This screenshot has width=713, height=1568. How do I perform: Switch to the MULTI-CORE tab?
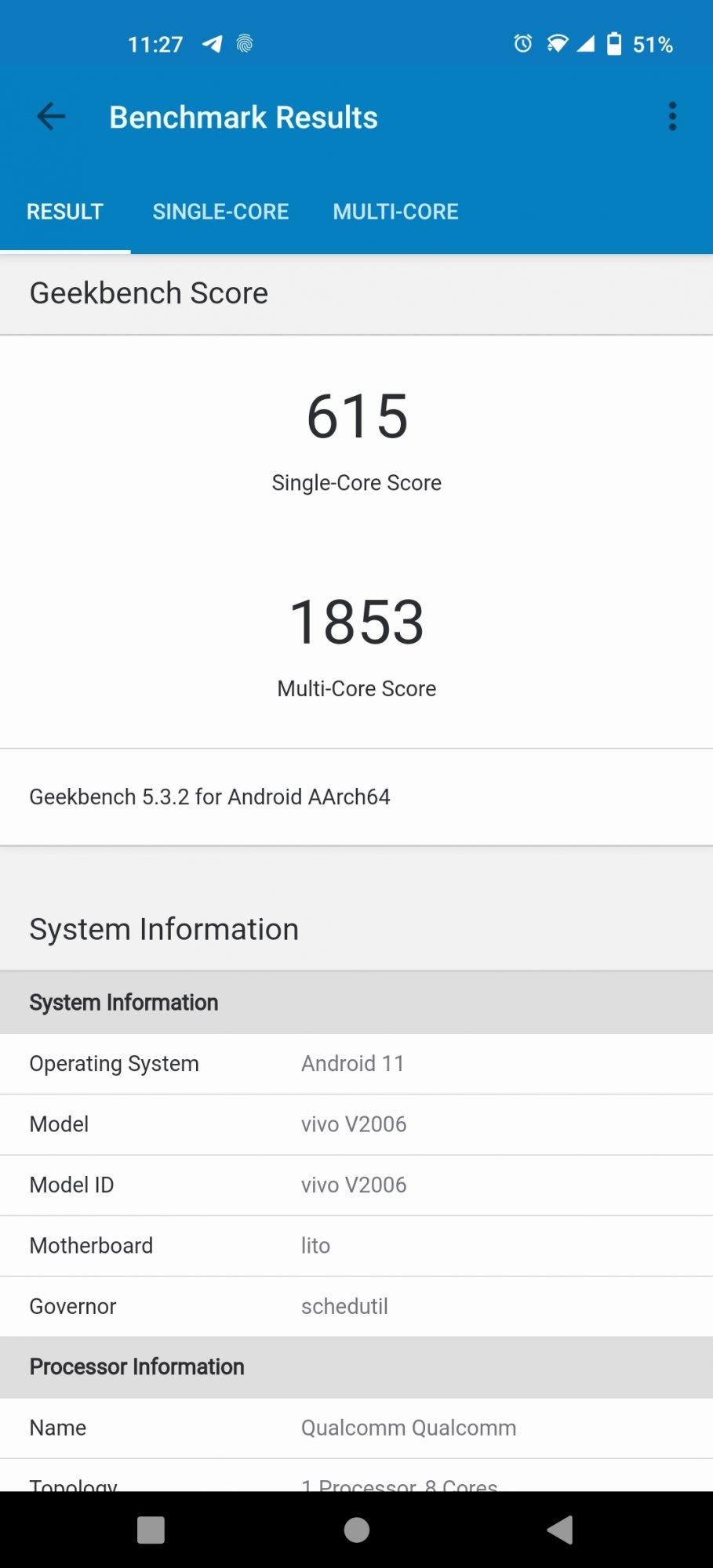[395, 212]
